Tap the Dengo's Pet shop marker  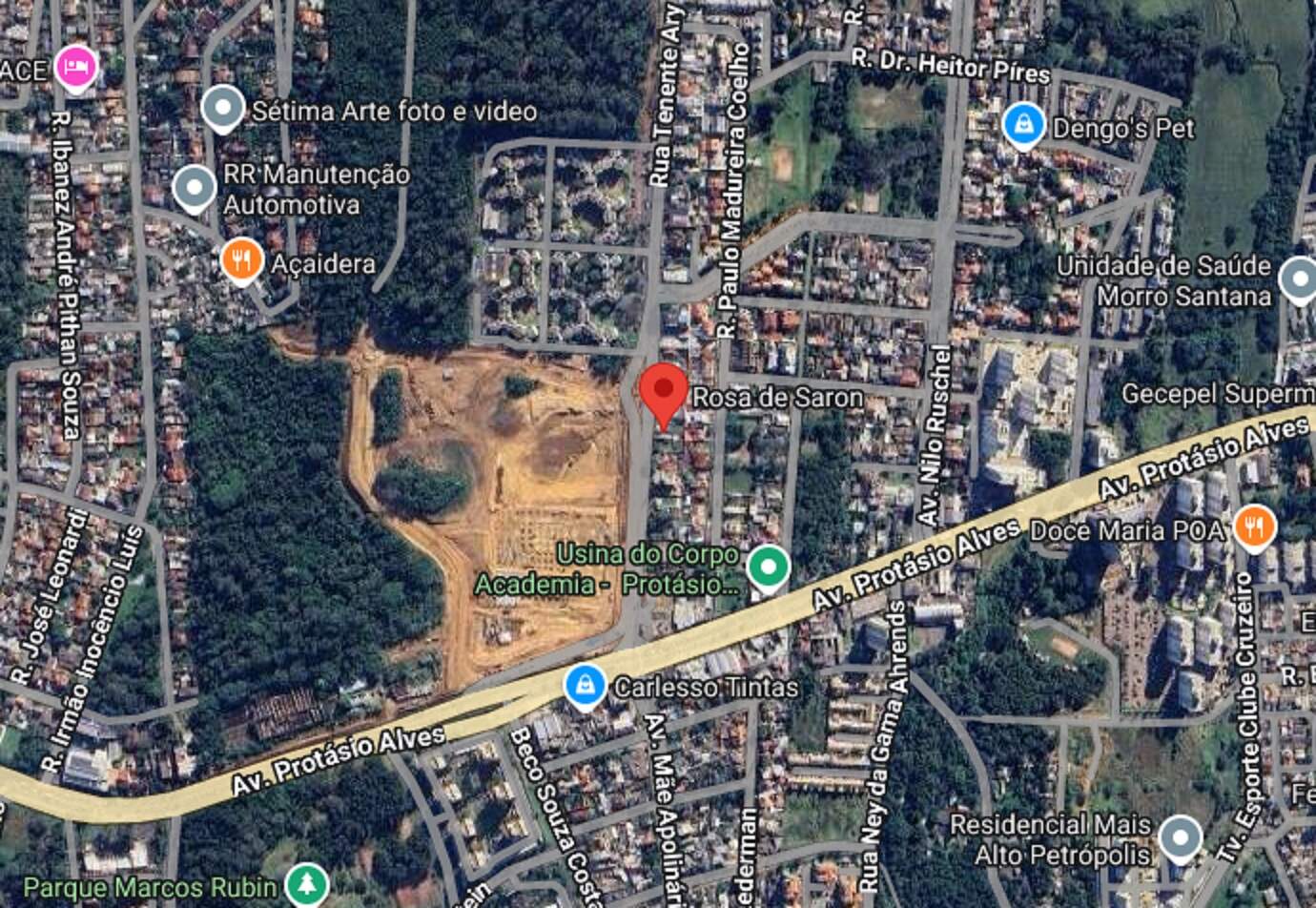click(x=1023, y=125)
